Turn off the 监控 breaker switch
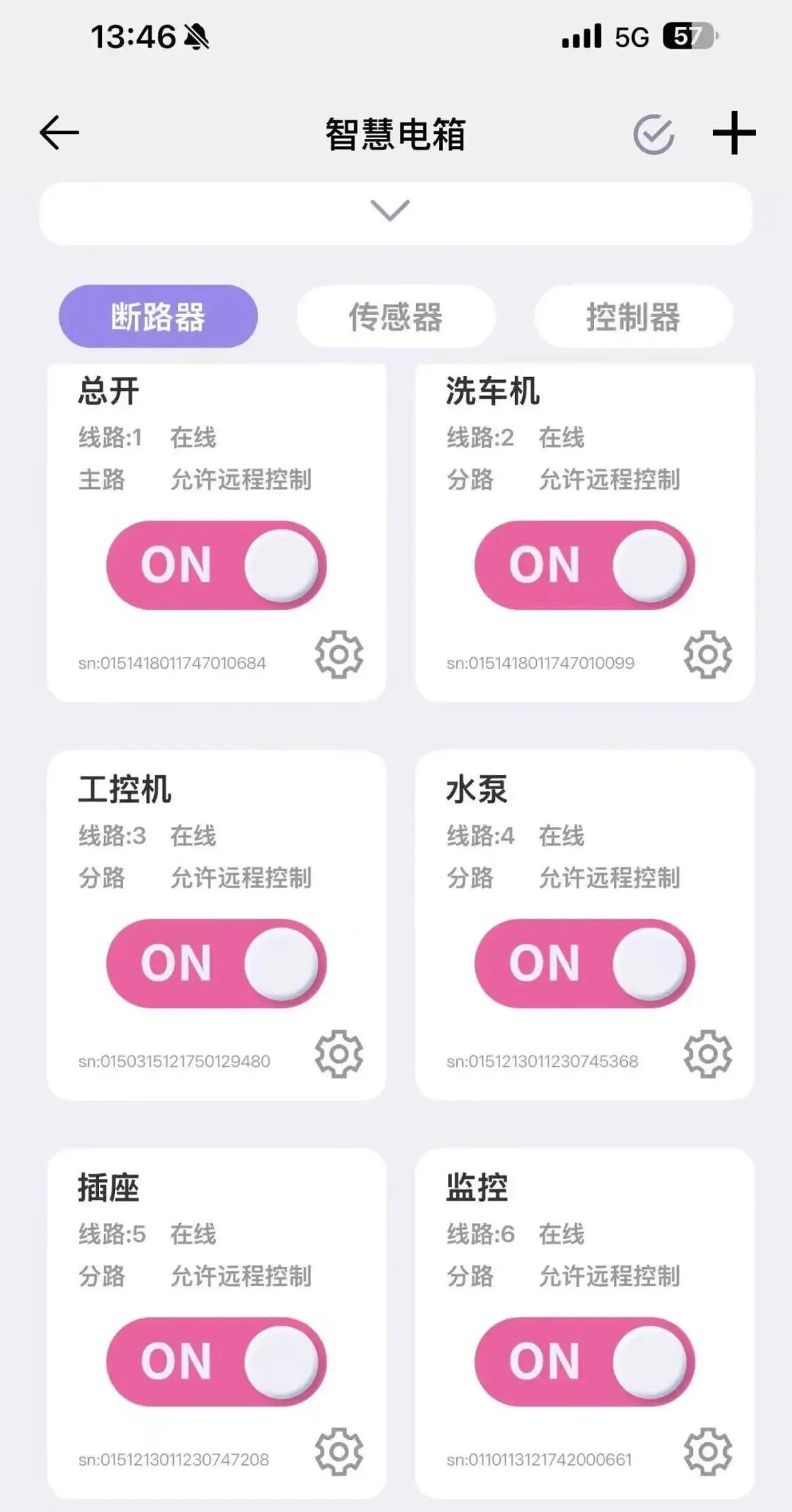792x1512 pixels. [583, 1362]
